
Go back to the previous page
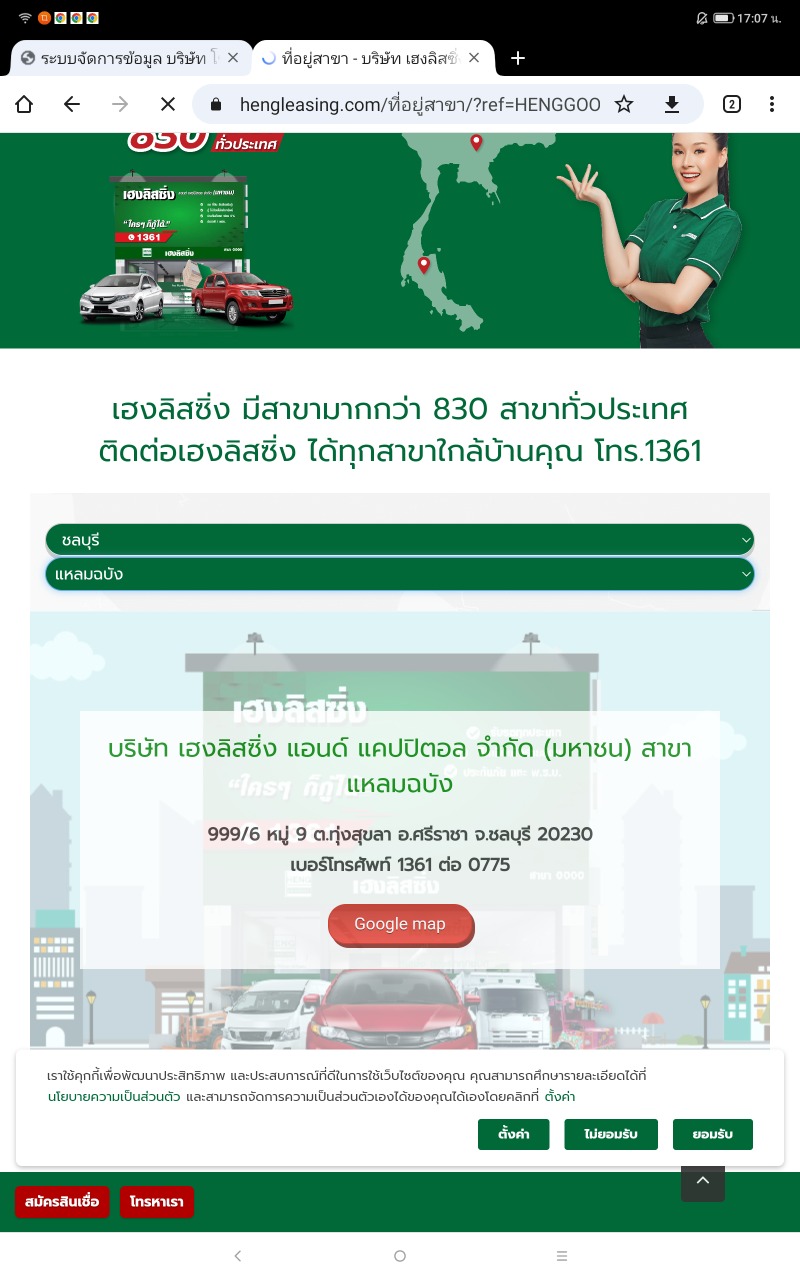[72, 104]
